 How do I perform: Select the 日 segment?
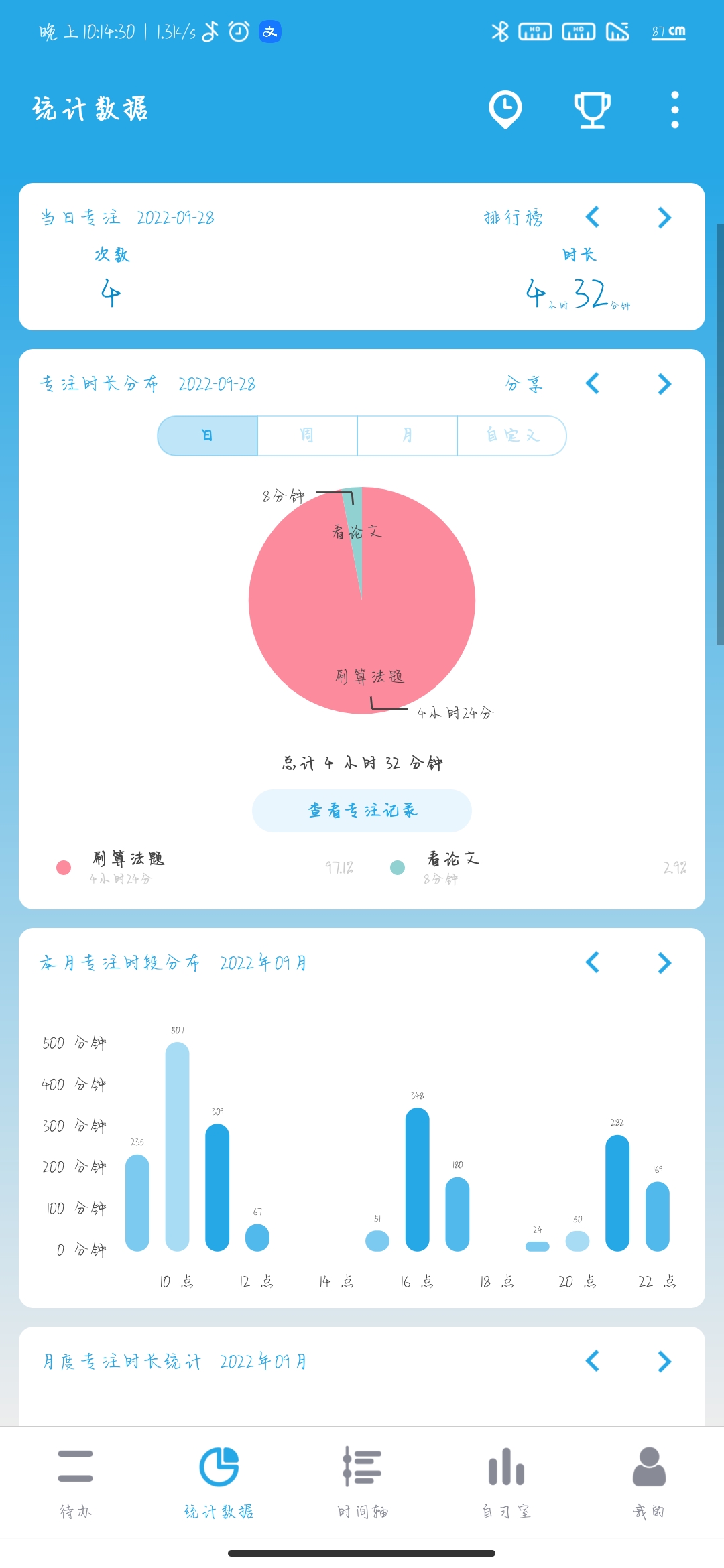(208, 436)
